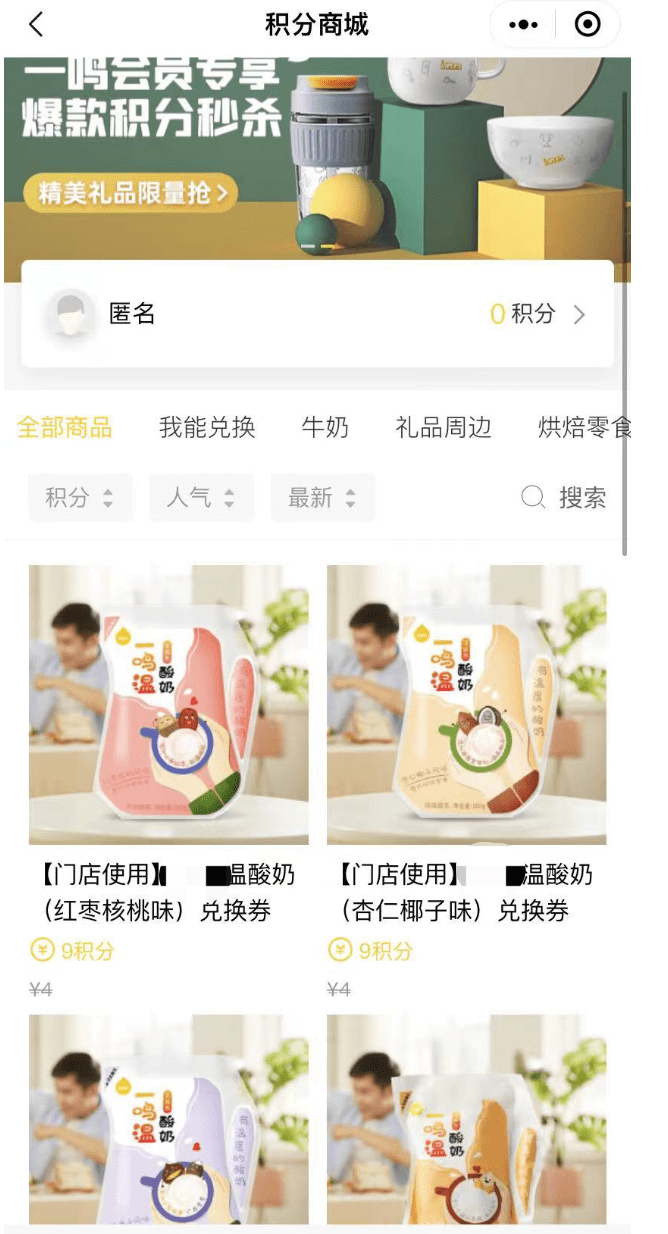Tap the 精美礼品限量抢 banner button
Image resolution: width=668 pixels, height=1234 pixels.
pyautogui.click(x=131, y=192)
